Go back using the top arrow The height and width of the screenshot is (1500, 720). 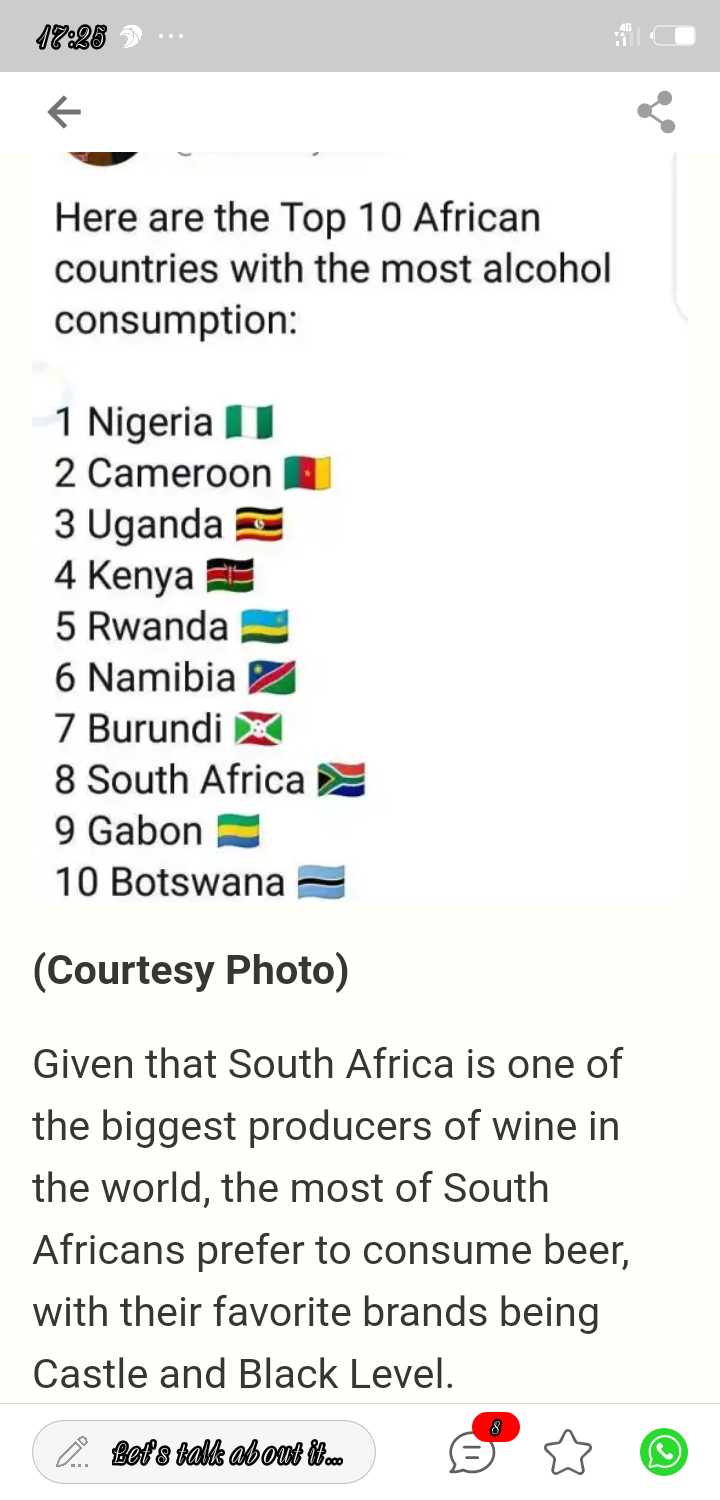pyautogui.click(x=64, y=112)
